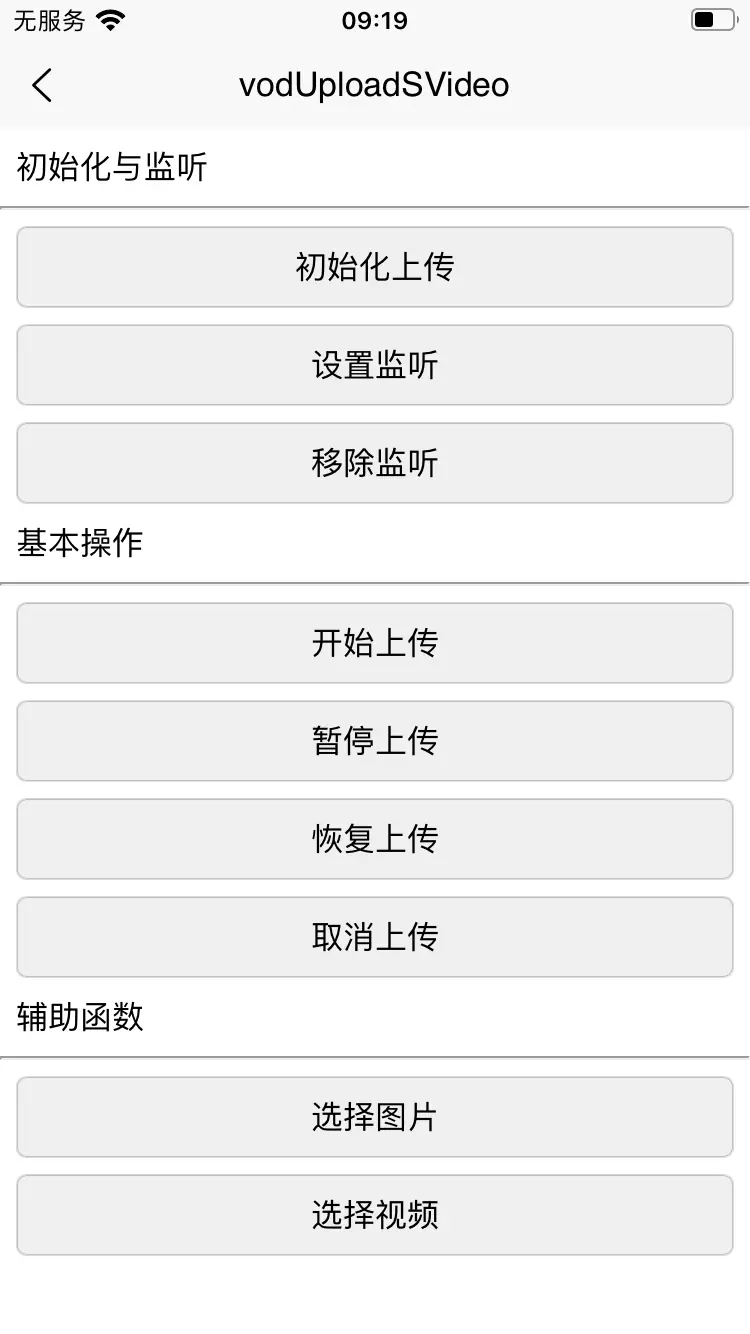The image size is (750, 1334).
Task: Start uploading with 开始上传
Action: 375,643
